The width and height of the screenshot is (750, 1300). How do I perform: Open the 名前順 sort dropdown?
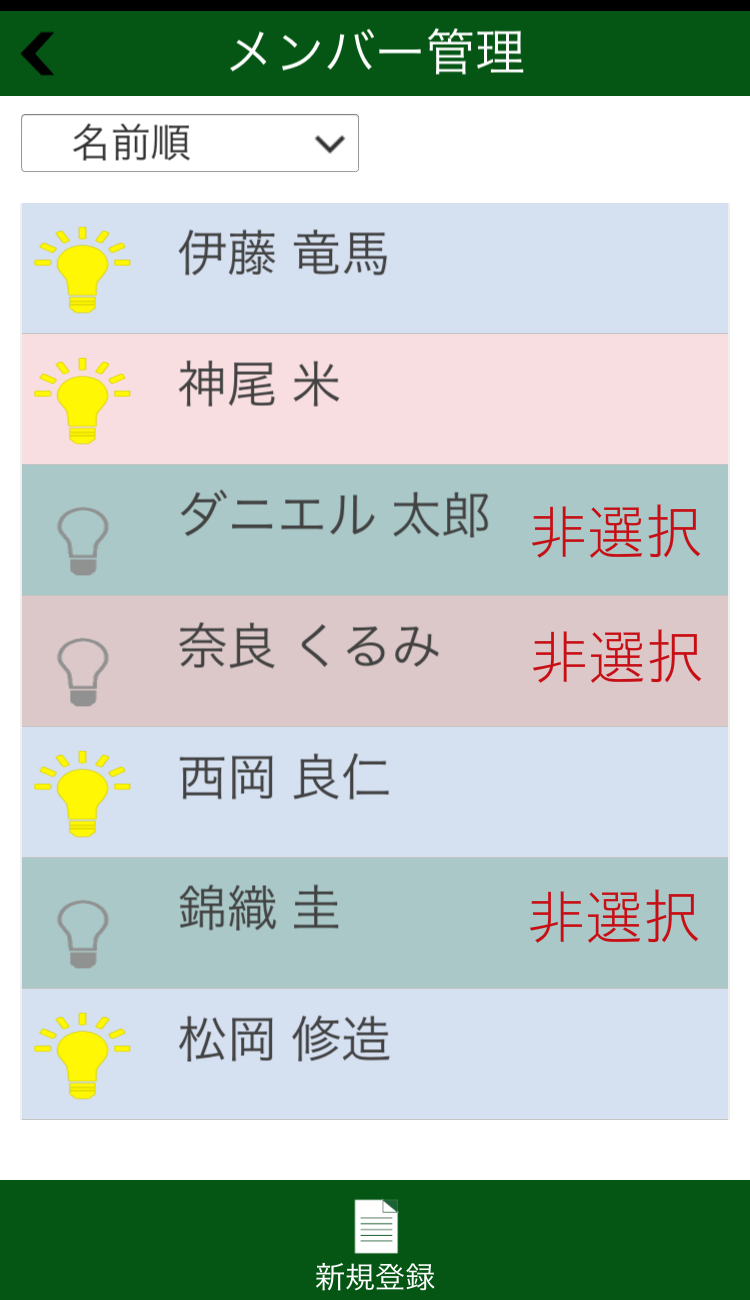(x=190, y=143)
